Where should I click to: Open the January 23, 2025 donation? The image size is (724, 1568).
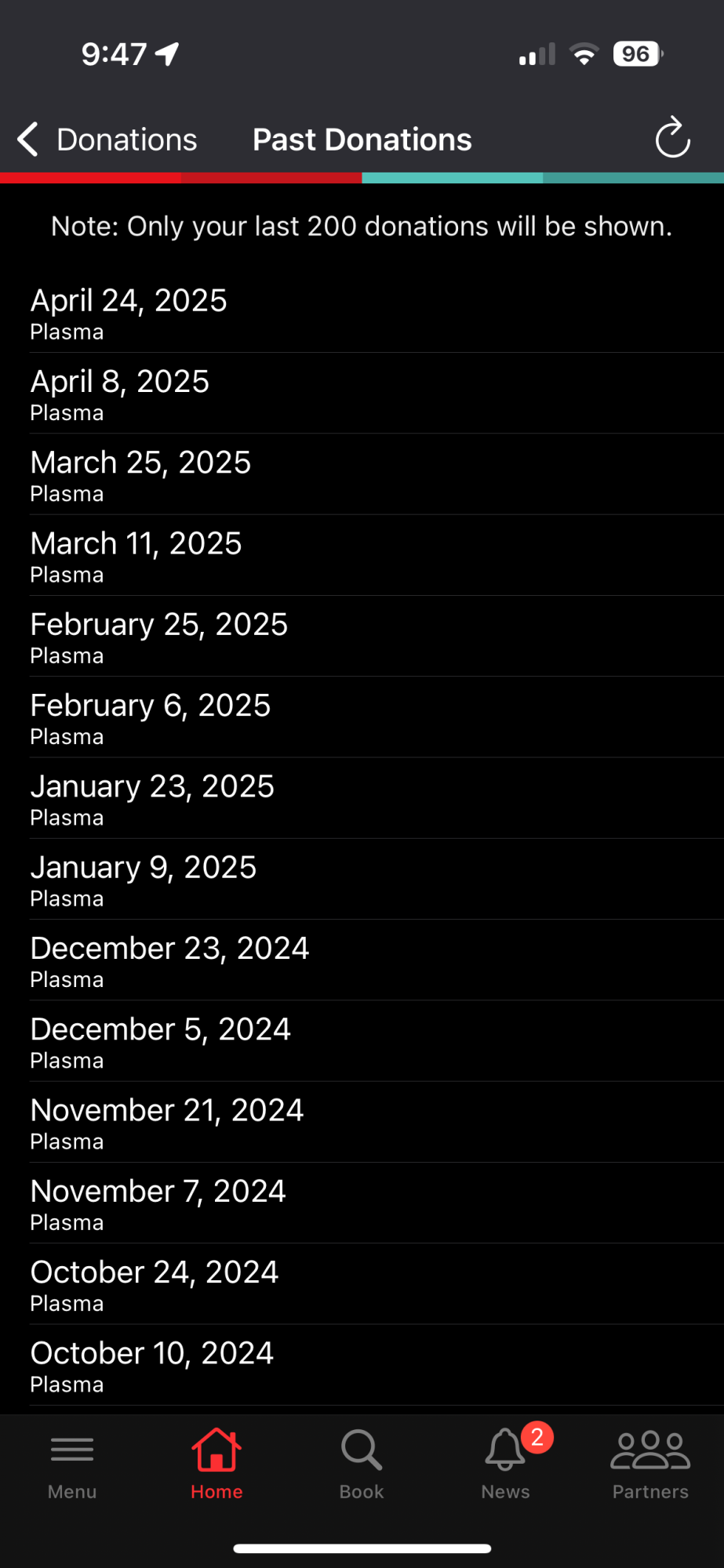pos(362,799)
